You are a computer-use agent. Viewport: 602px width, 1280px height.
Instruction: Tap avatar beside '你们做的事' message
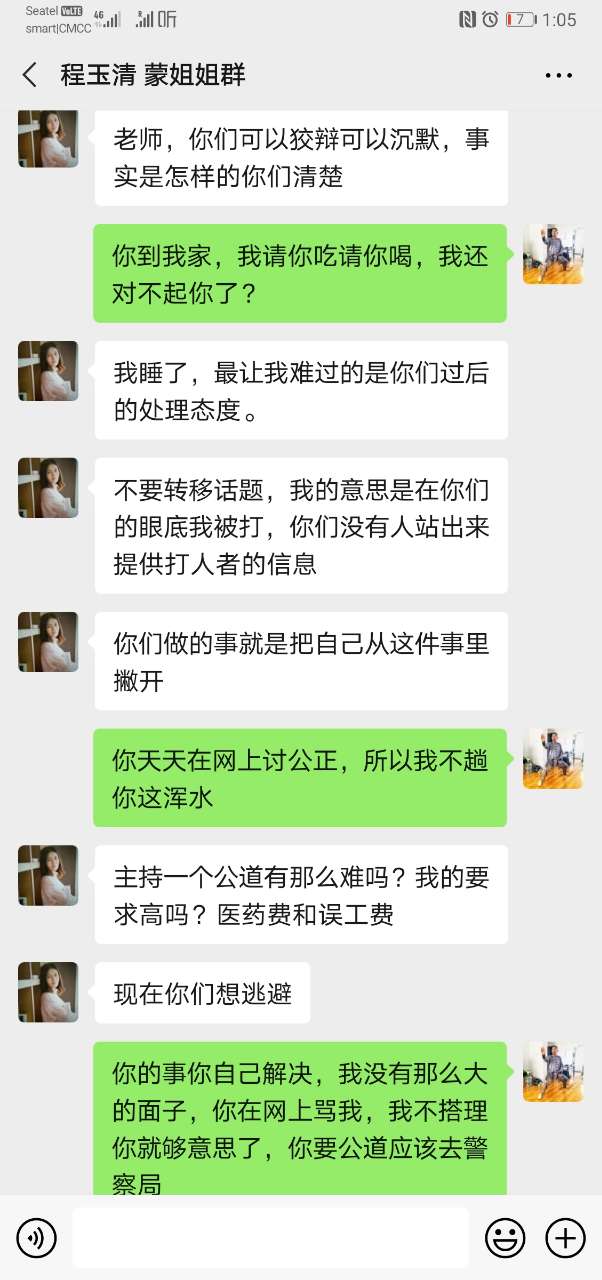coord(48,642)
